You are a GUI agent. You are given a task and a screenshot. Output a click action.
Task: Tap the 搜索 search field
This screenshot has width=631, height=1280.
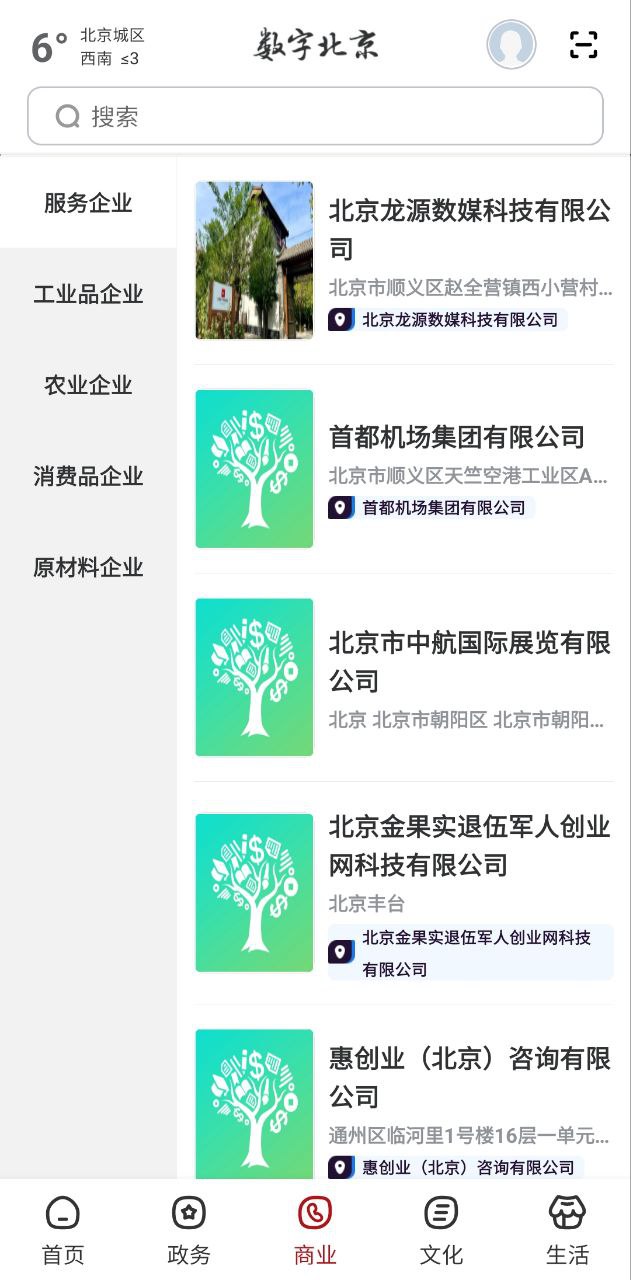(315, 117)
